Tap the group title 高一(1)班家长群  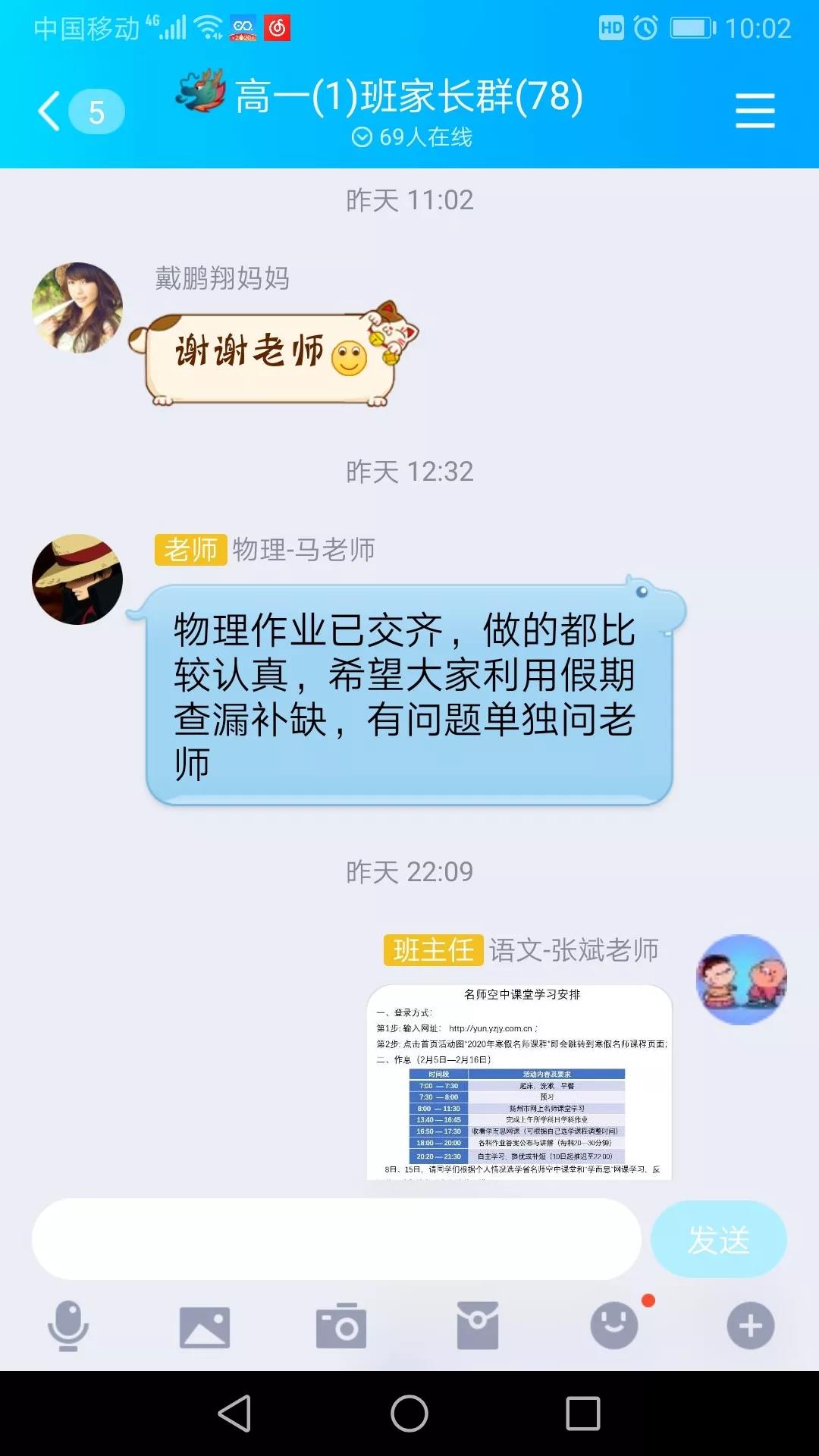(x=408, y=96)
